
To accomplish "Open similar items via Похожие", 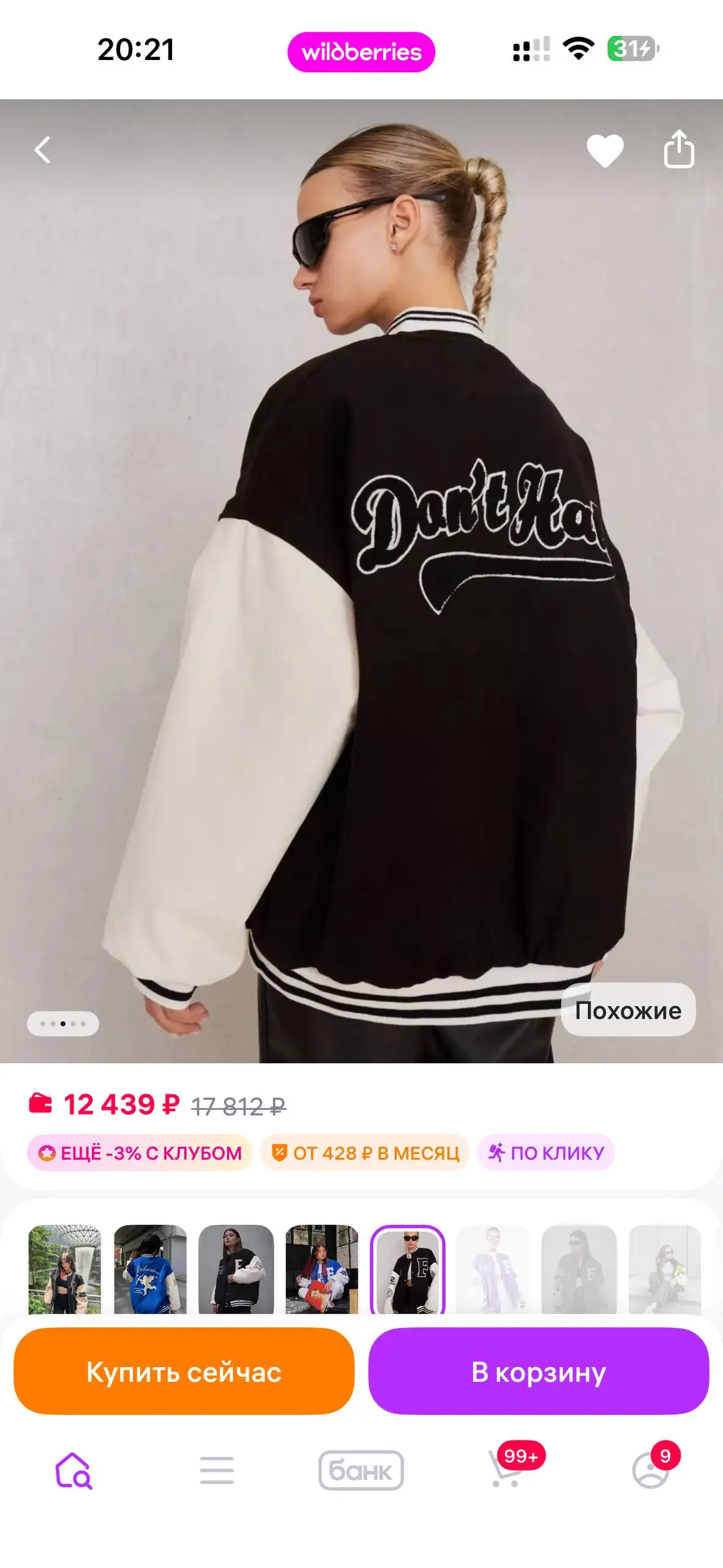I will click(x=628, y=1010).
